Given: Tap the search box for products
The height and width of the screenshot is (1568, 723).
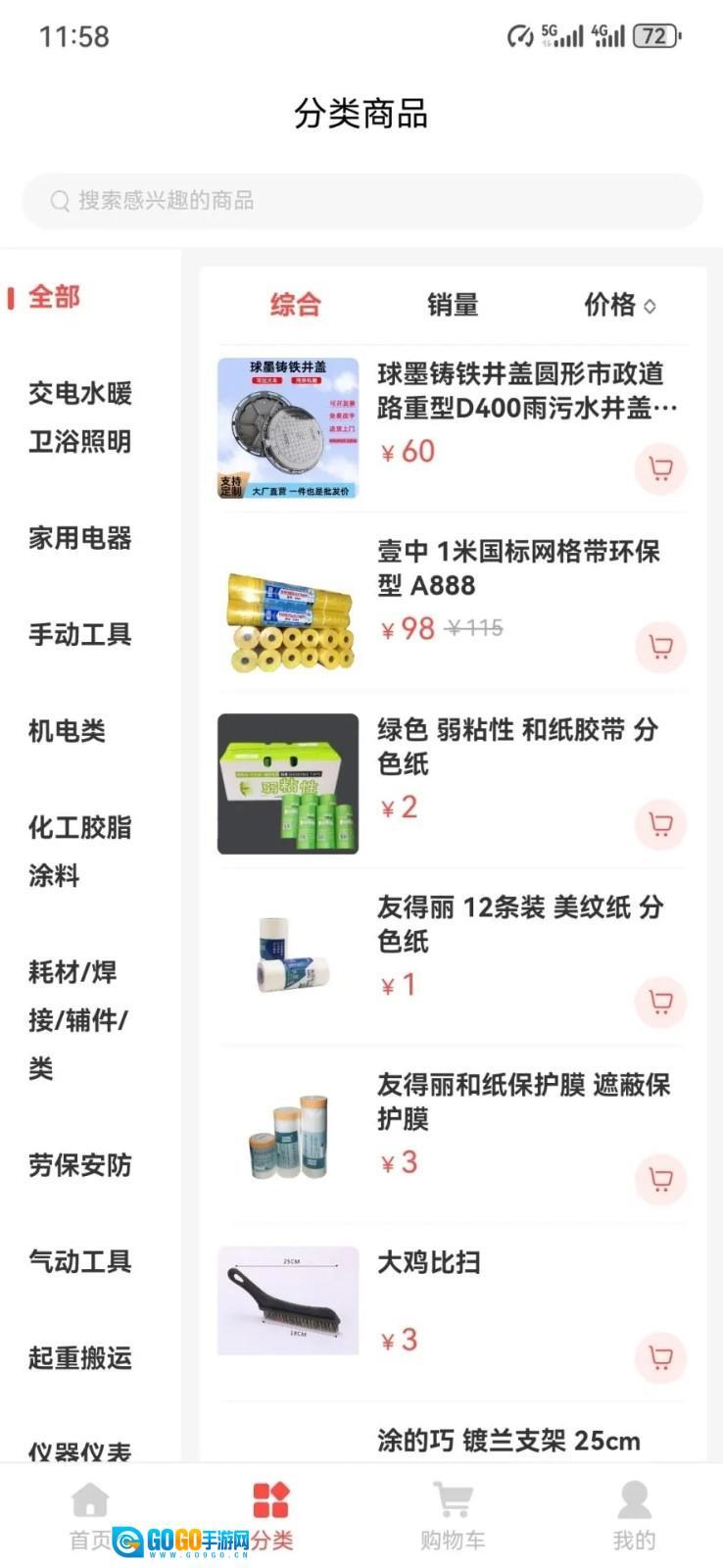Looking at the screenshot, I should coord(361,201).
